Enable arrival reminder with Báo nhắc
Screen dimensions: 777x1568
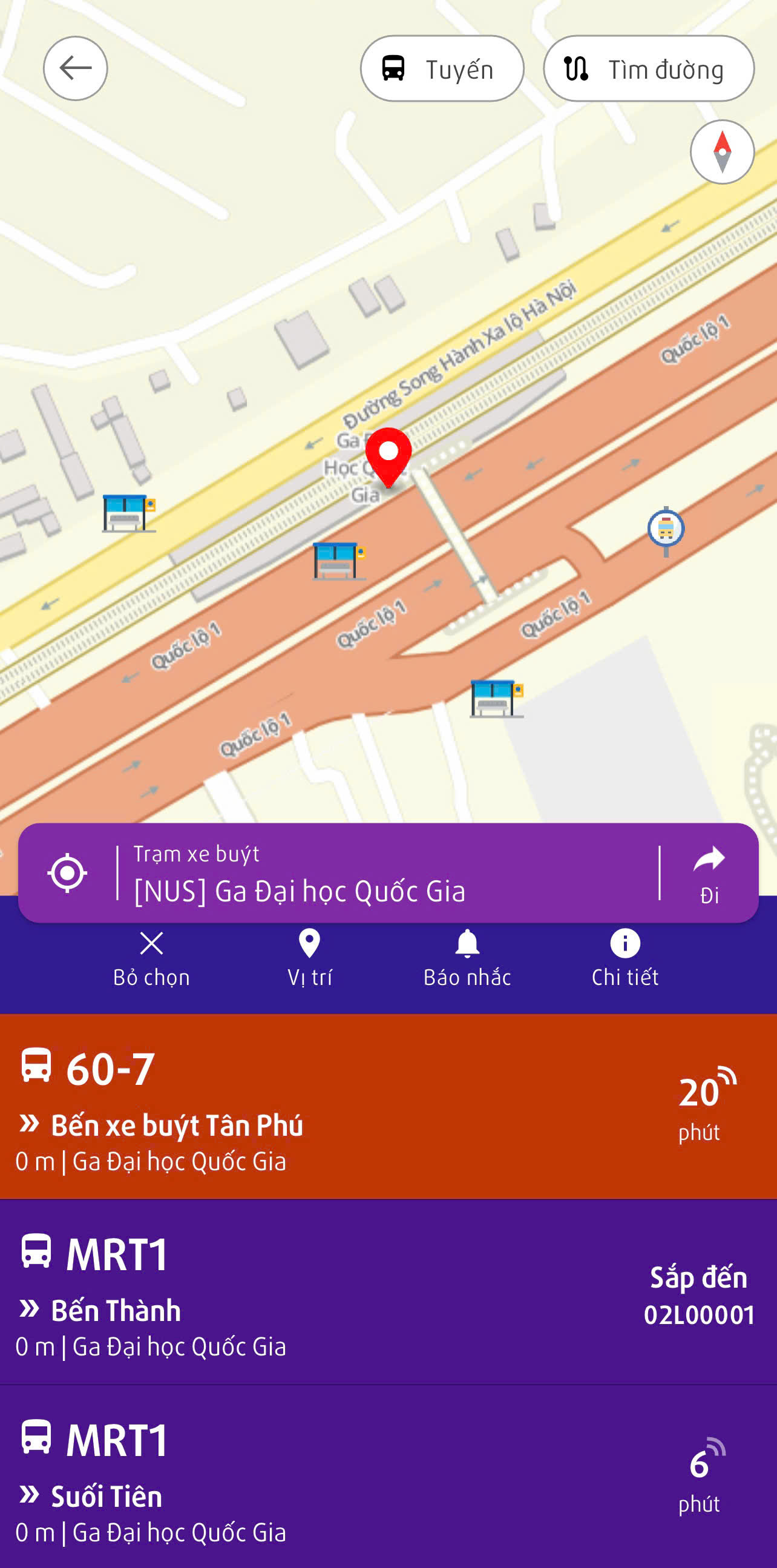(x=466, y=959)
